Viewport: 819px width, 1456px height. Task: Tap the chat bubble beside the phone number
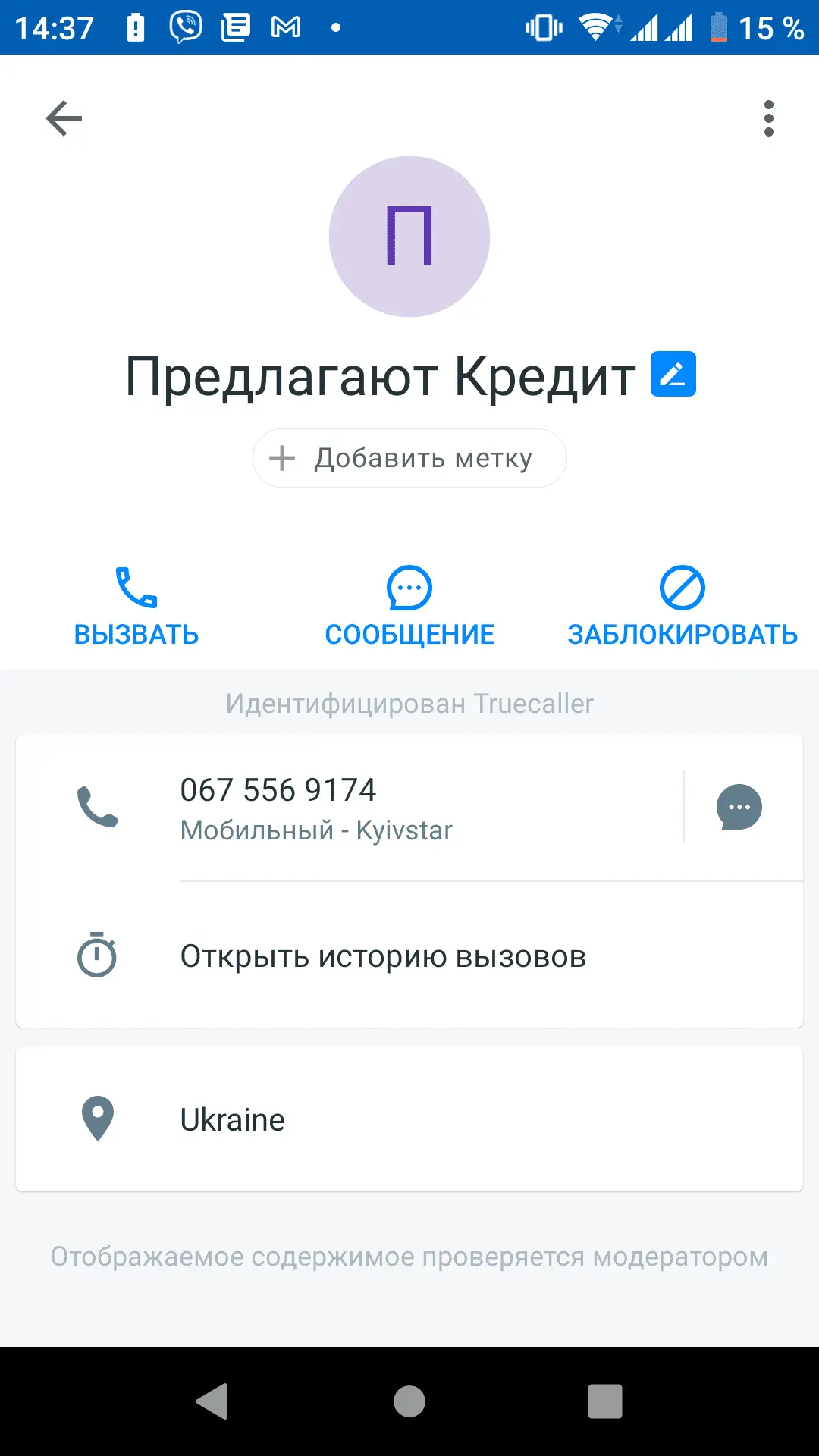[739, 807]
